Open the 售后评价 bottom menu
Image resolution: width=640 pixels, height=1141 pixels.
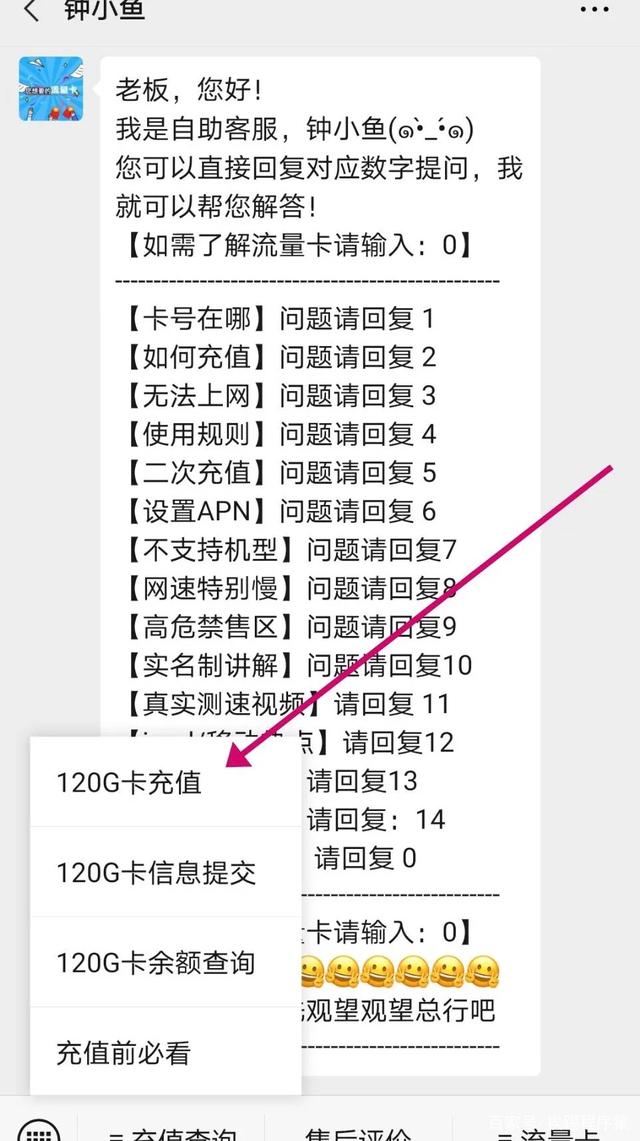(x=358, y=1134)
